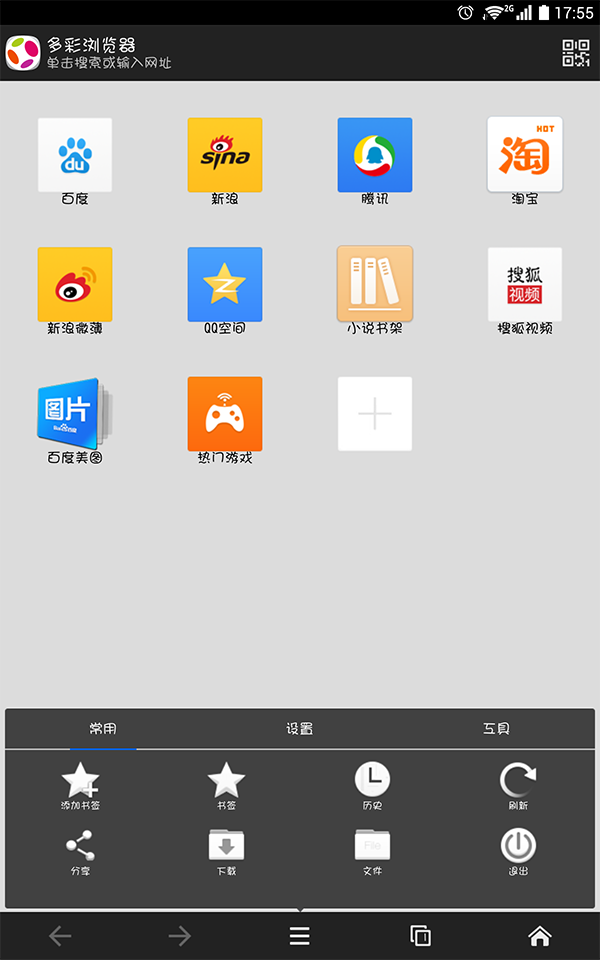Open browsing history (历史)
The image size is (600, 960).
point(372,784)
